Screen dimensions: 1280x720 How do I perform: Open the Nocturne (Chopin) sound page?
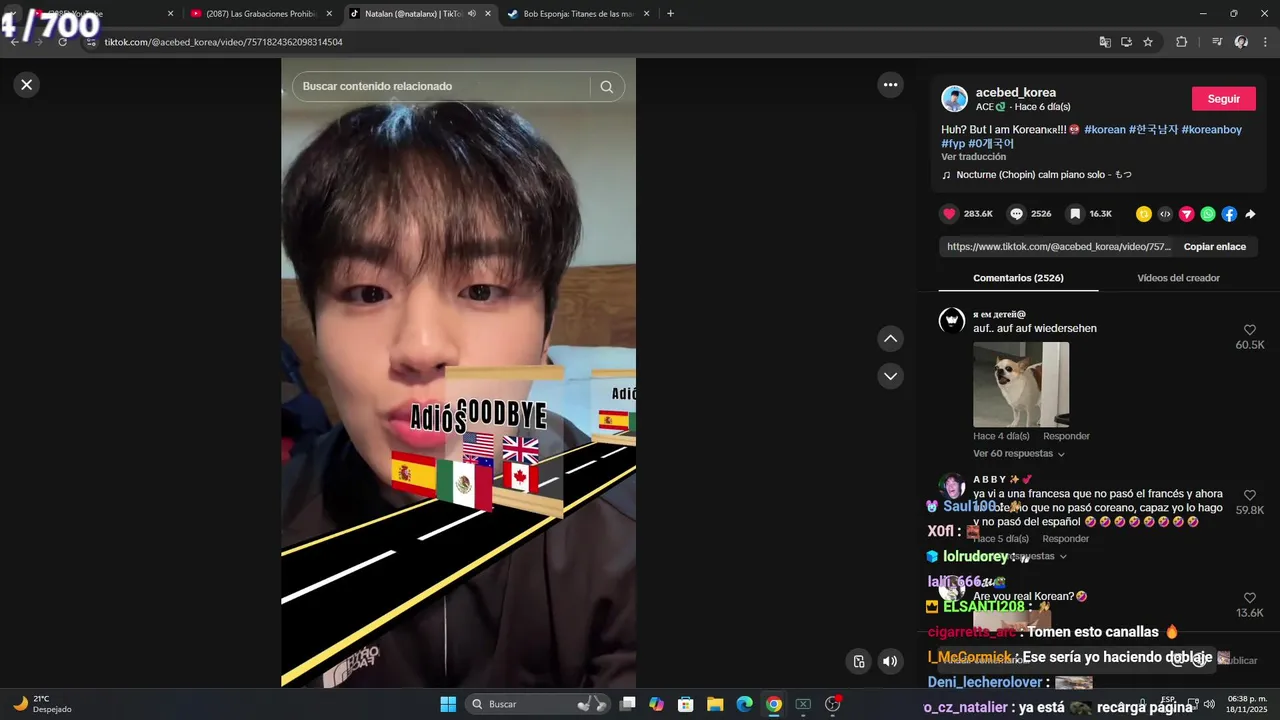point(1043,175)
